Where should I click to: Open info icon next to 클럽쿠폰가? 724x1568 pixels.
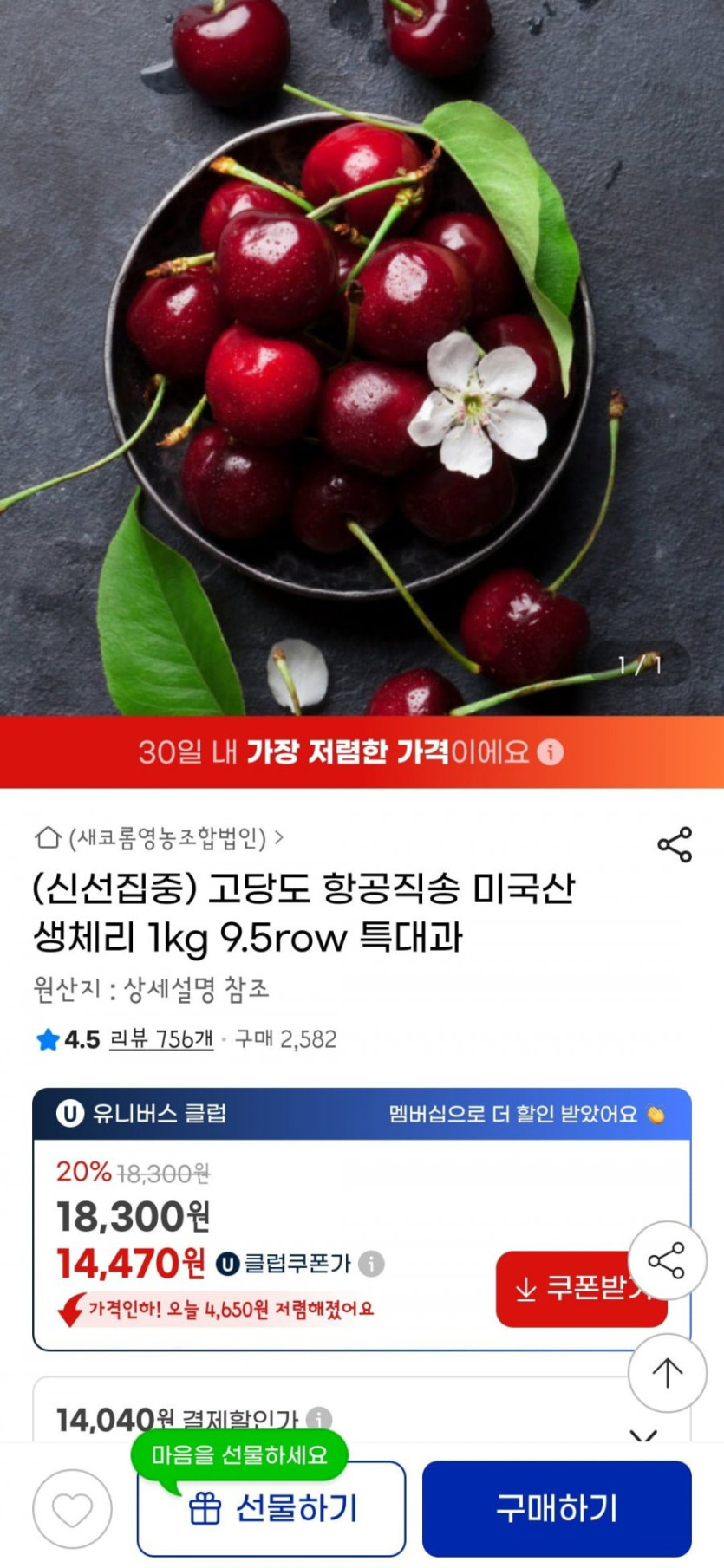tap(372, 1264)
